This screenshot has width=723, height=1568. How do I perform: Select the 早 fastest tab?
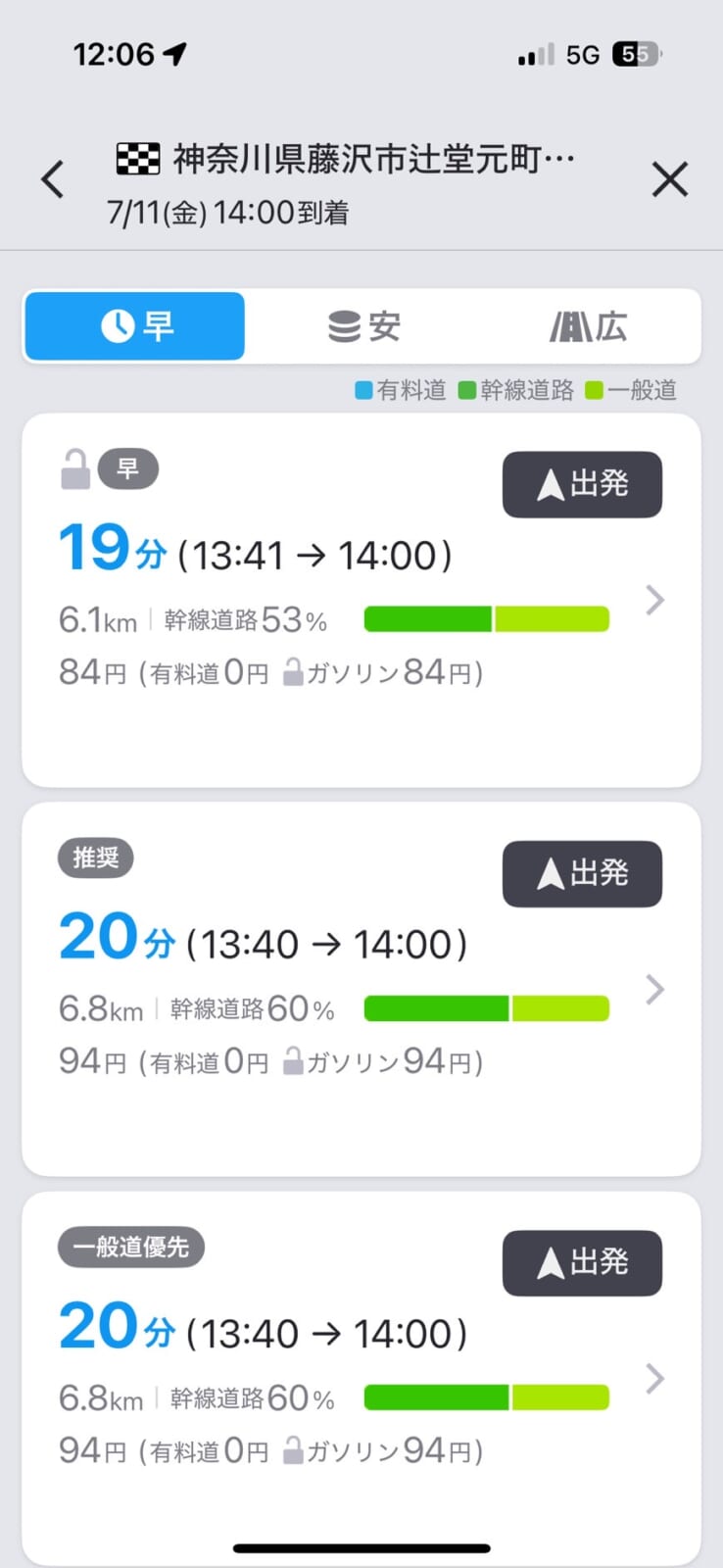pyautogui.click(x=135, y=326)
